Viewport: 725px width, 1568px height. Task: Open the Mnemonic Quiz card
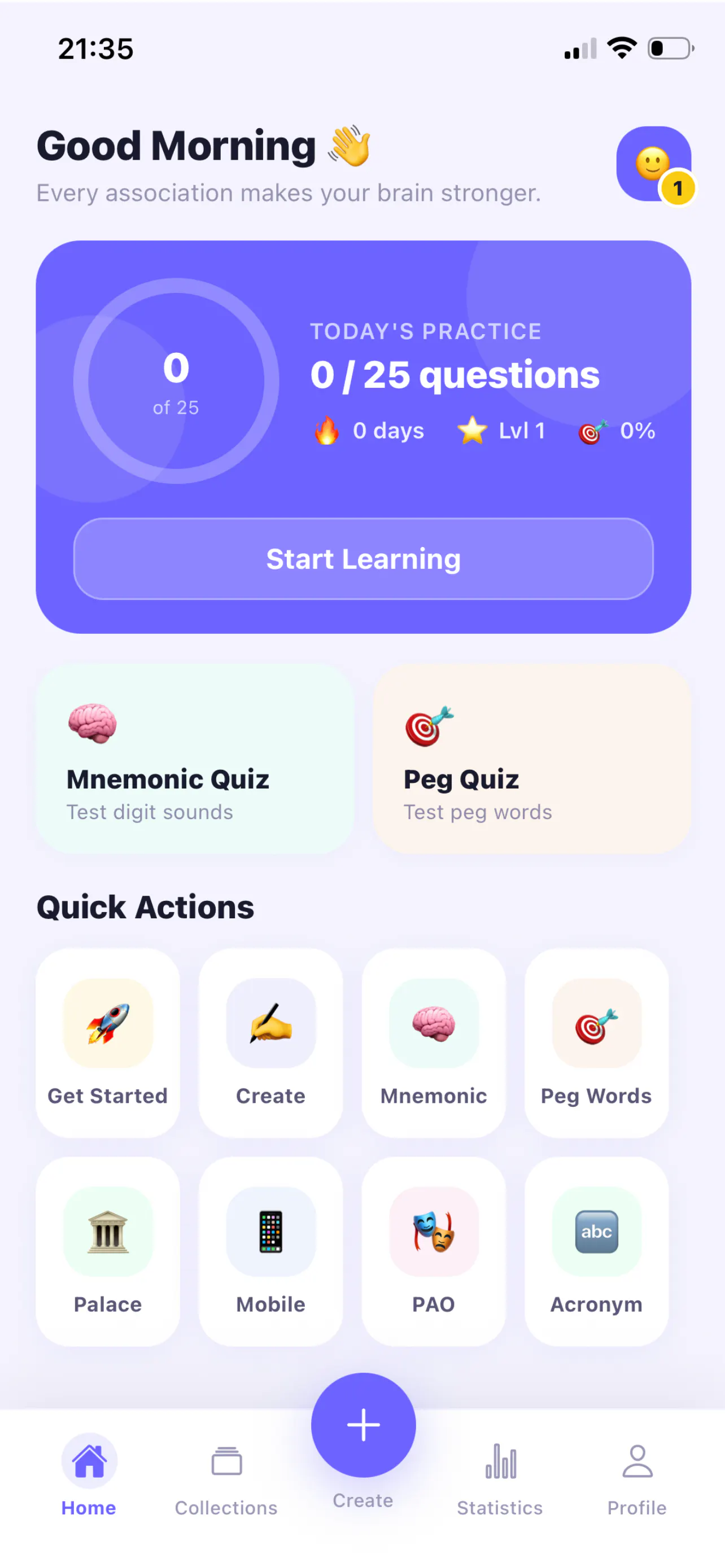(195, 759)
